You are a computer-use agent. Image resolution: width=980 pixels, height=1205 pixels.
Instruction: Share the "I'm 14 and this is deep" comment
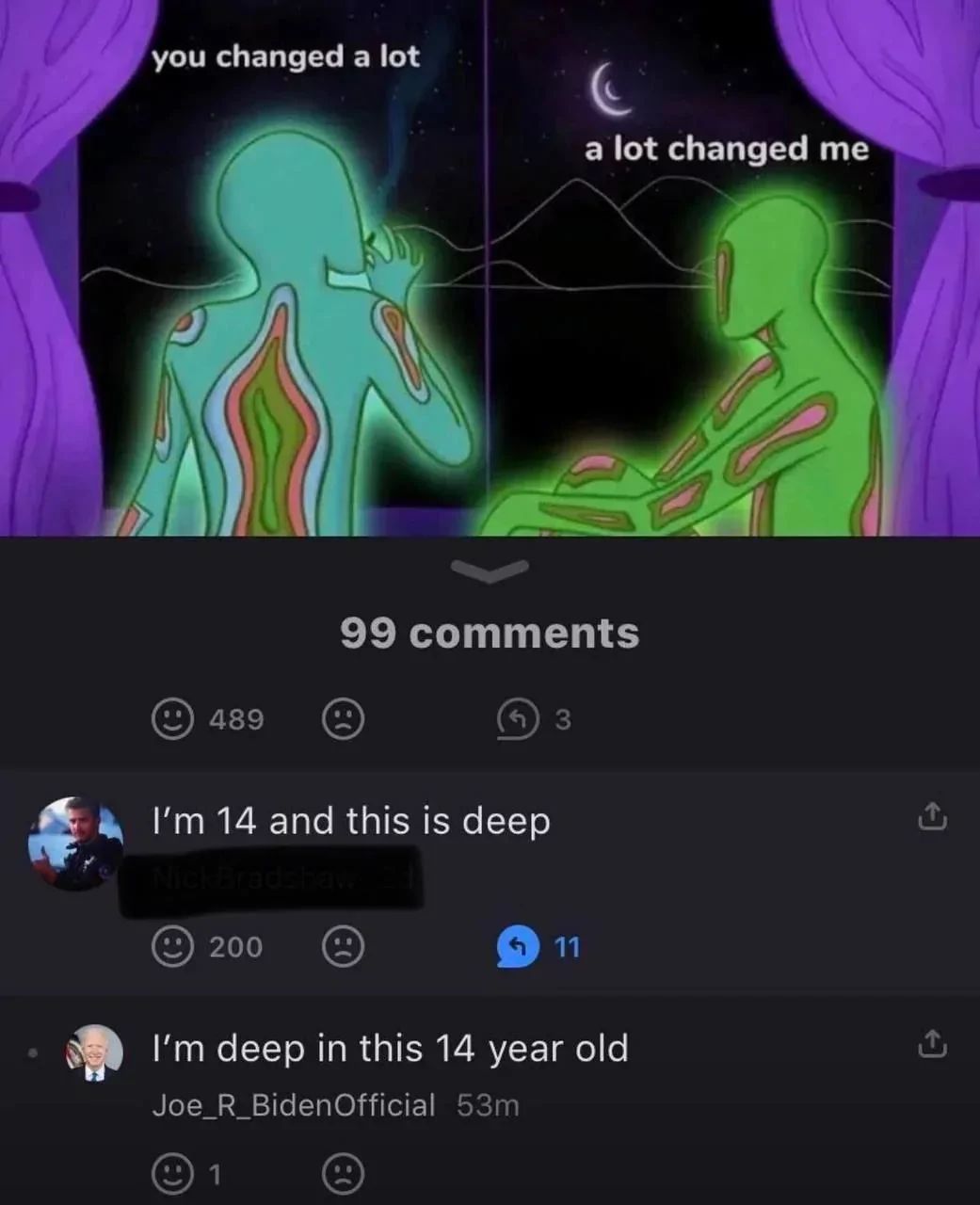point(932,817)
